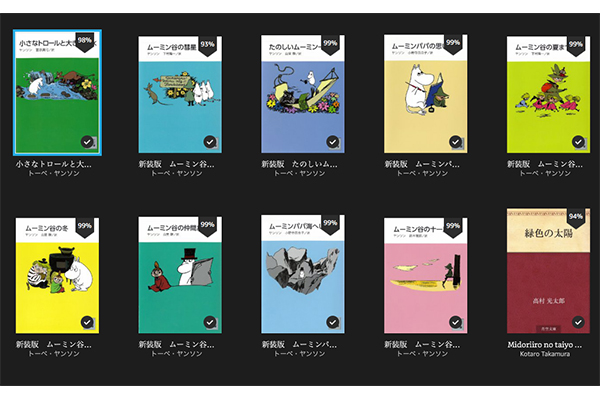Open the book ムーミン谷の夏まつり
Image resolution: width=600 pixels, height=400 pixels.
pyautogui.click(x=547, y=95)
